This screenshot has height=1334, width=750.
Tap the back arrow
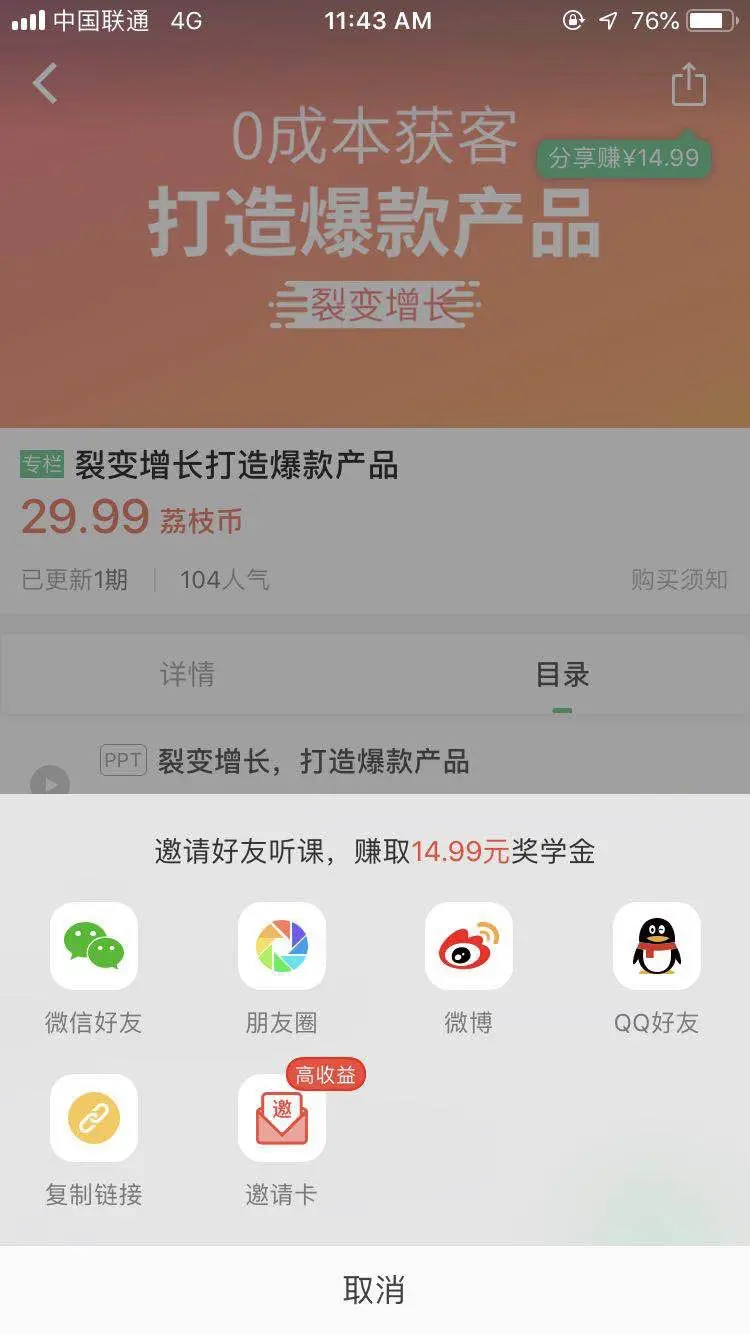pyautogui.click(x=45, y=84)
